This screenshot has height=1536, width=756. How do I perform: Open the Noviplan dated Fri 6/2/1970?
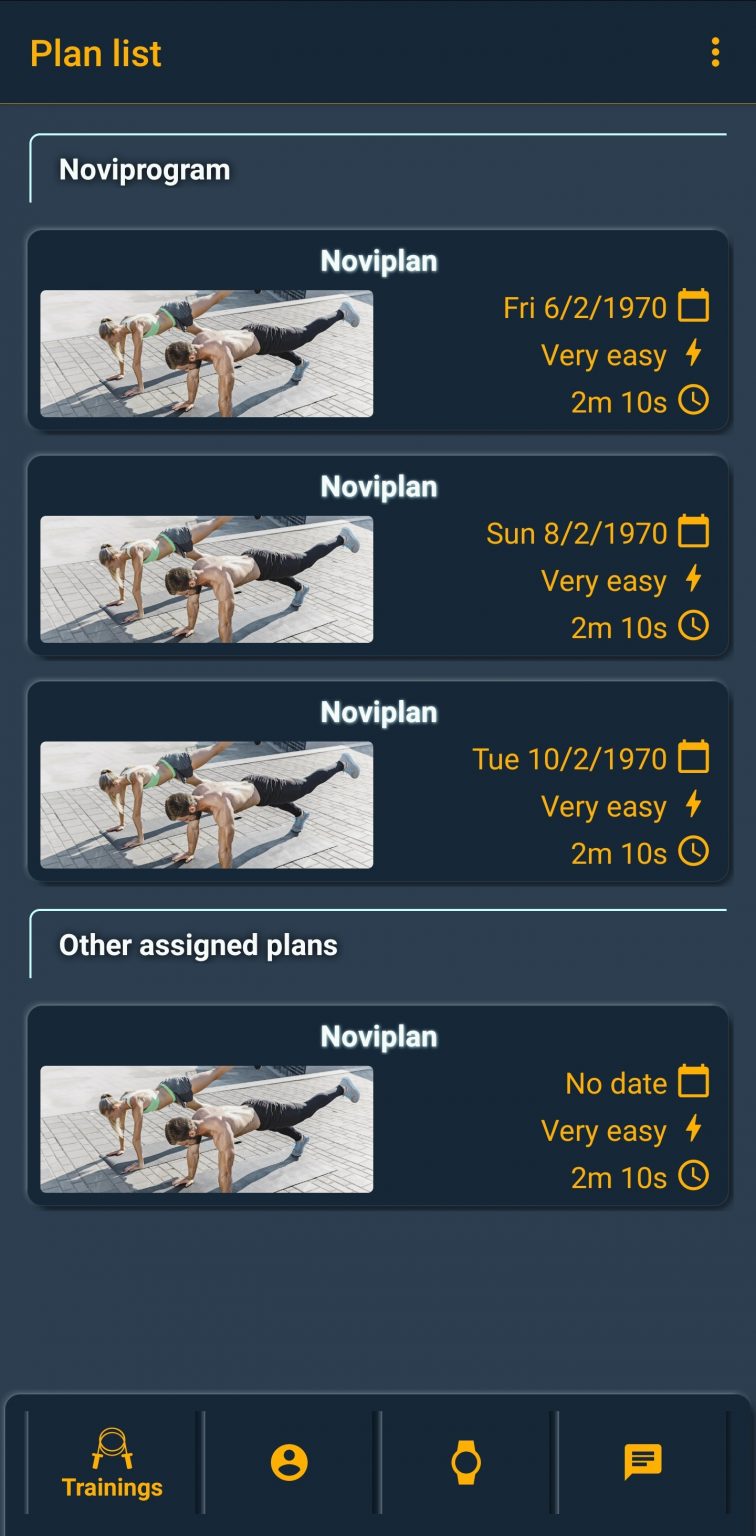pyautogui.click(x=378, y=331)
